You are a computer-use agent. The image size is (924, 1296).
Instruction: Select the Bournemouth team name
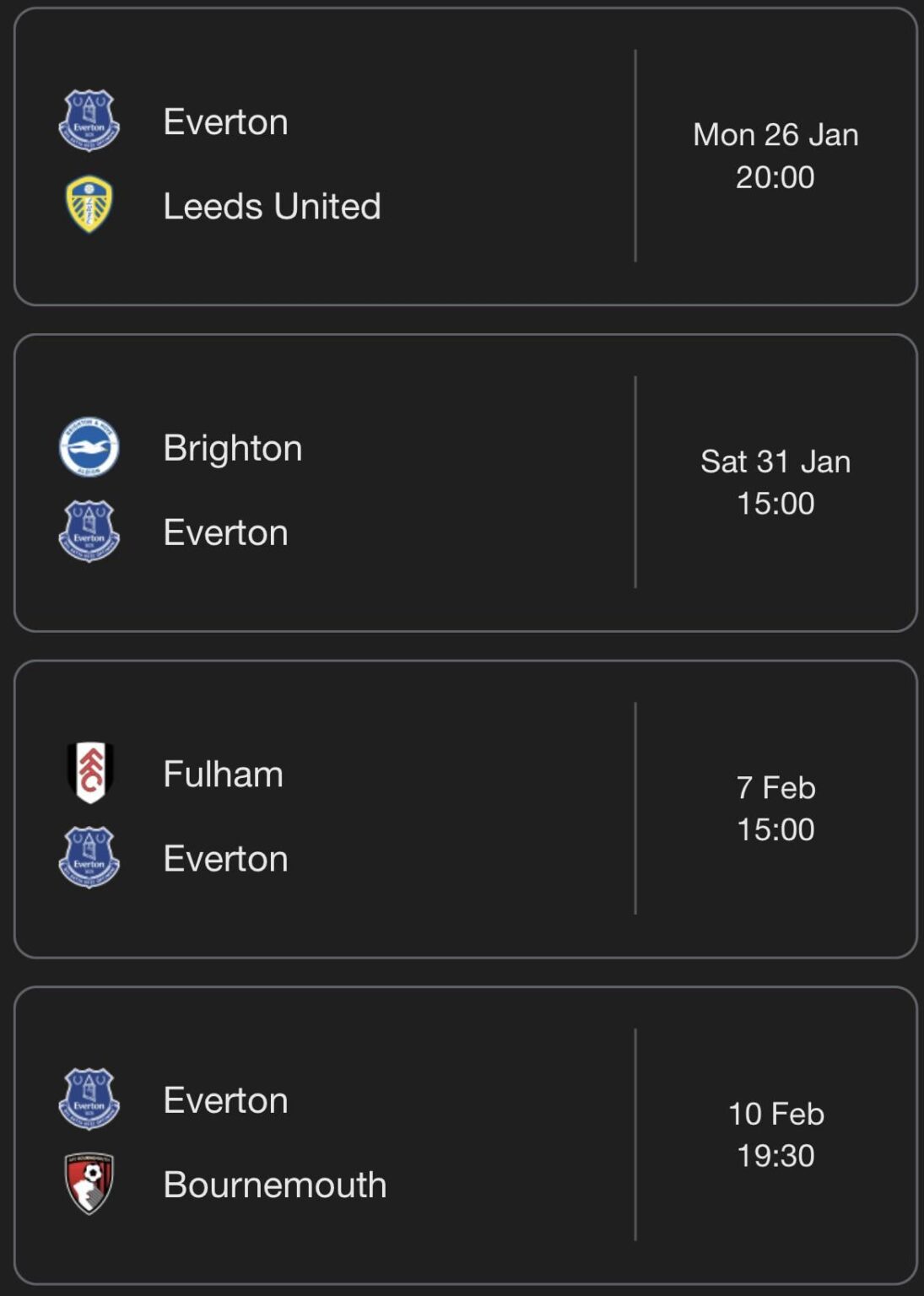tap(274, 1184)
